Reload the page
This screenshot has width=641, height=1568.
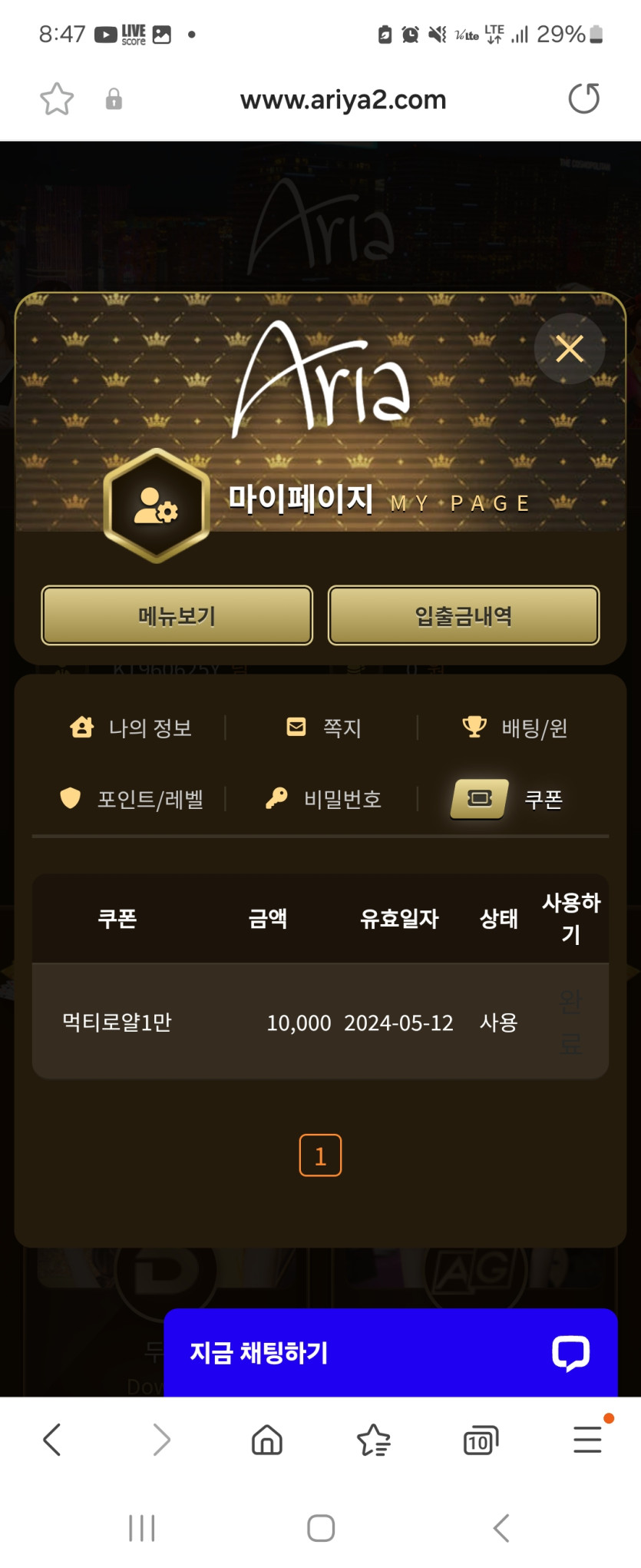pyautogui.click(x=583, y=99)
